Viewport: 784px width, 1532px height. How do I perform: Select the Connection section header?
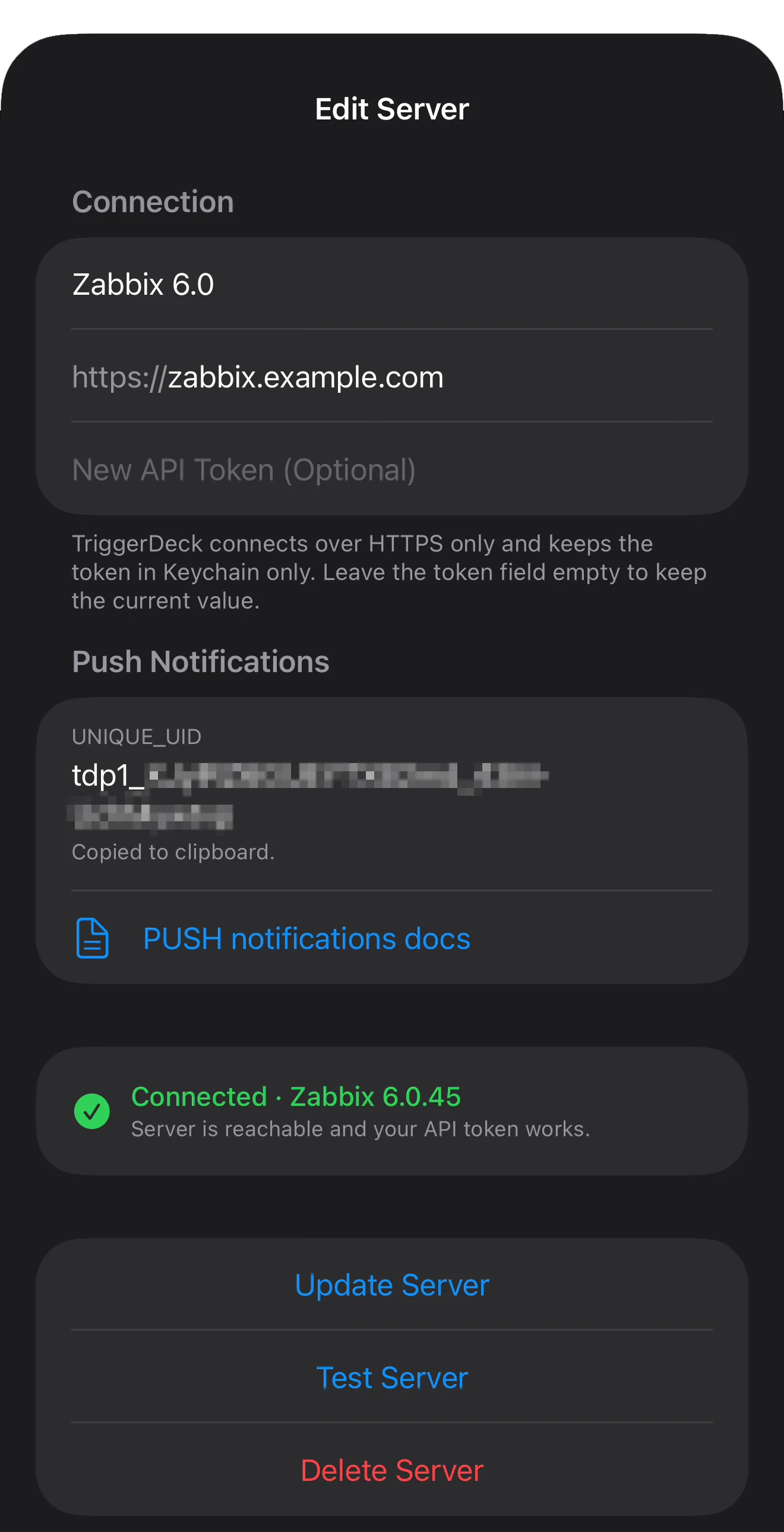pos(153,201)
